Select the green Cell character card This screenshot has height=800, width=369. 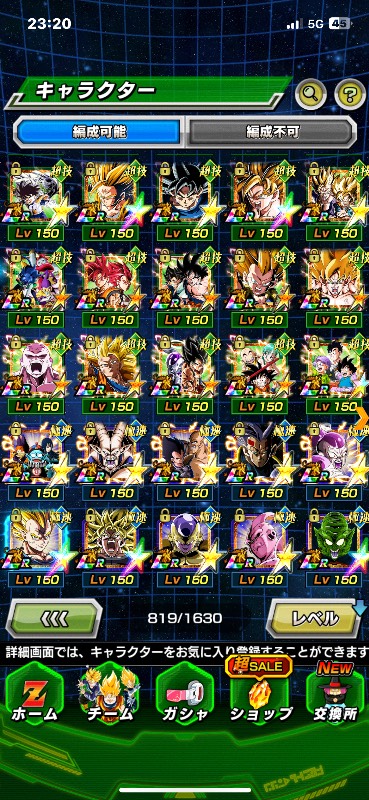coord(335,546)
